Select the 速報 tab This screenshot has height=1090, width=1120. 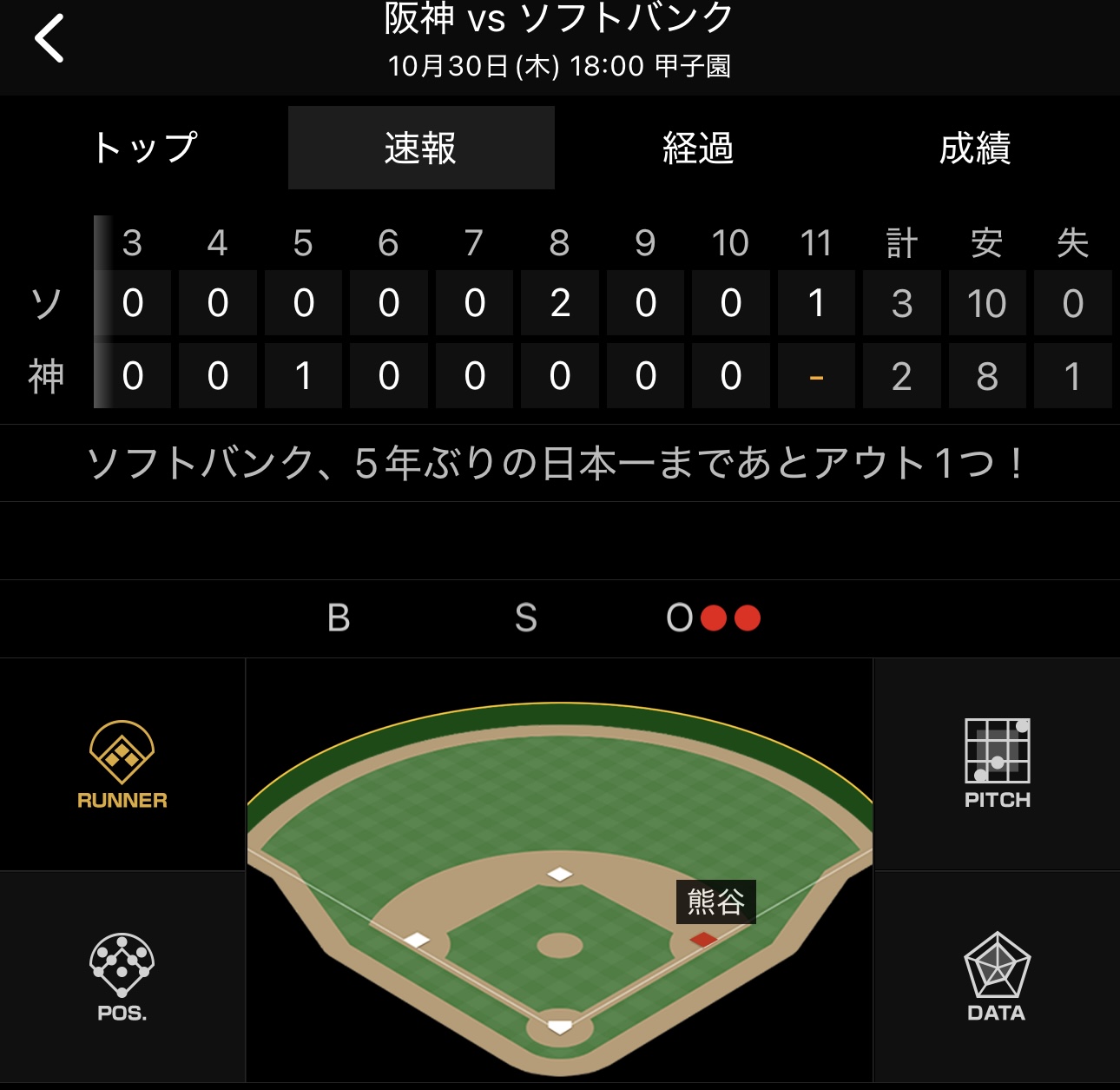coord(421,148)
